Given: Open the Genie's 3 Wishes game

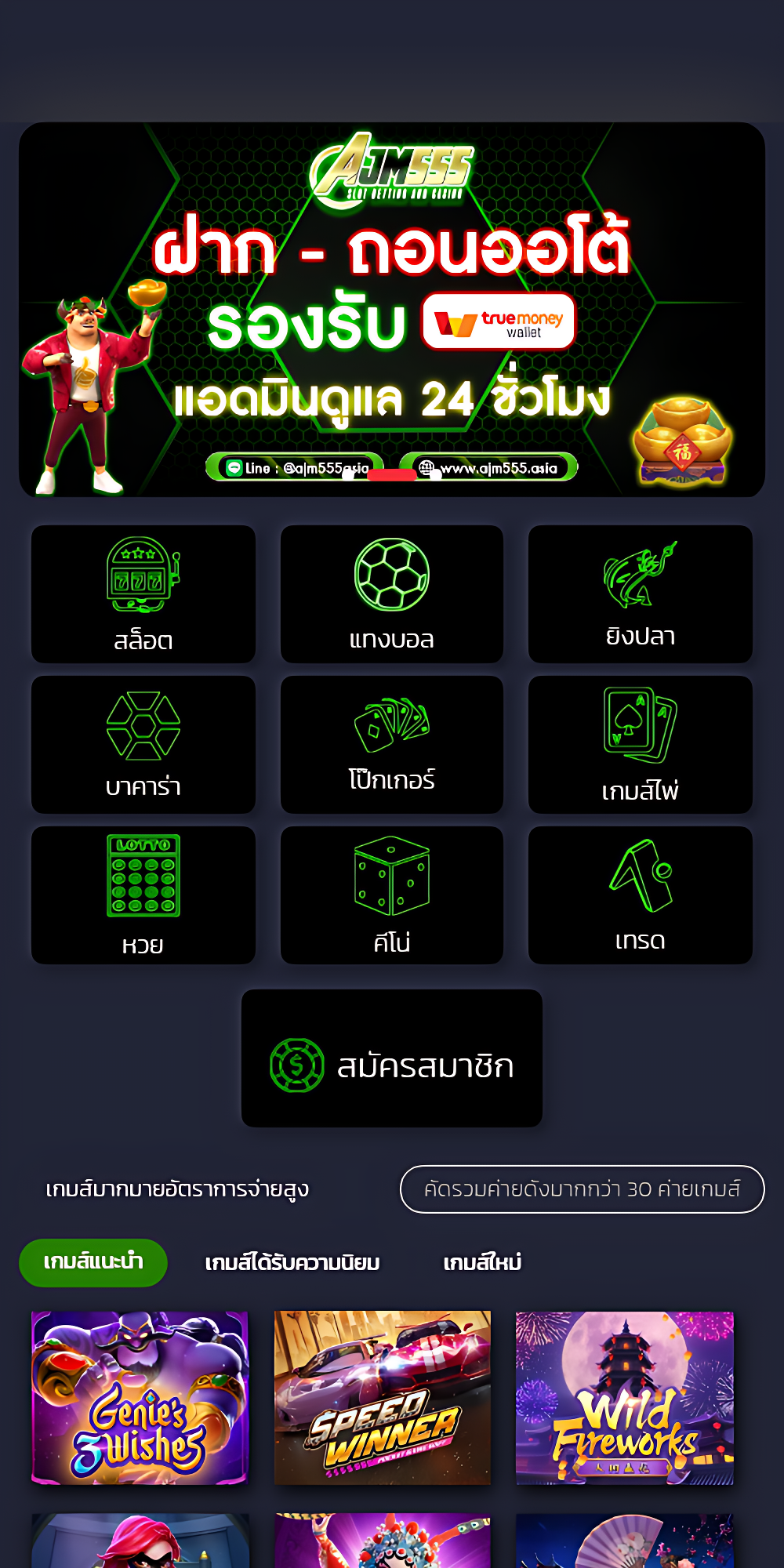Looking at the screenshot, I should coord(140,1398).
